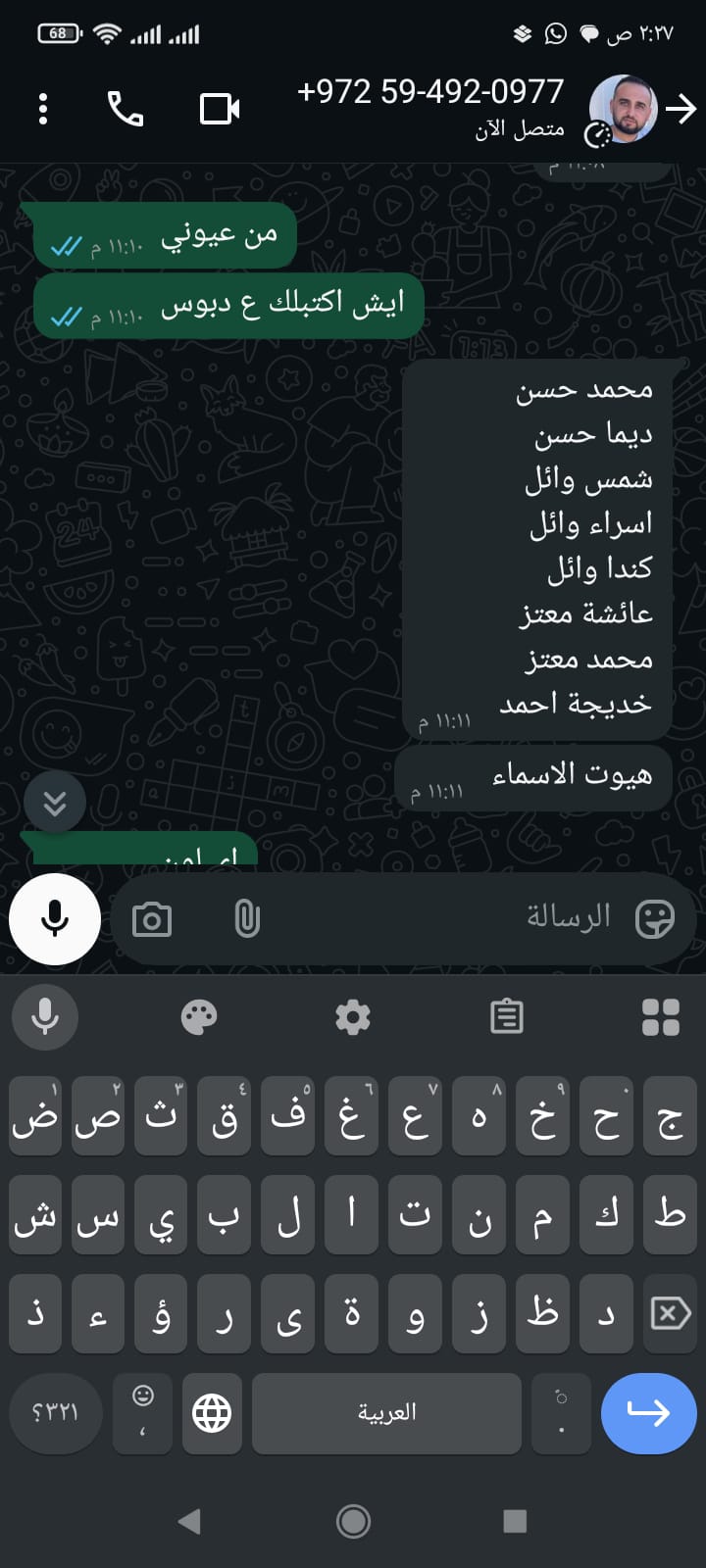706x1568 pixels.
Task: Record a voice message with the microphone button
Action: [x=55, y=919]
